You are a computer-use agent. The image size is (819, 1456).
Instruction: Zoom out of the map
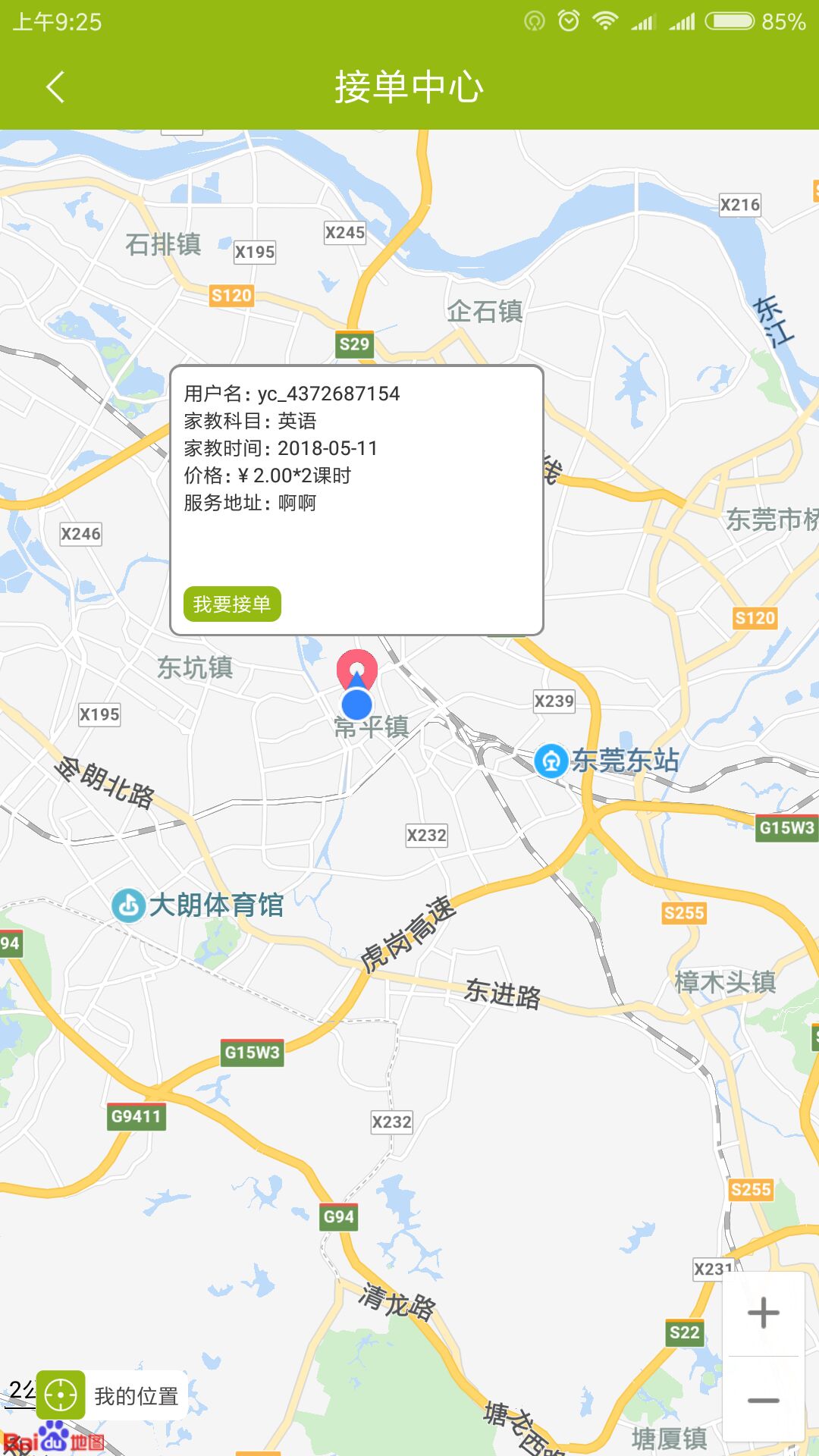click(763, 1400)
